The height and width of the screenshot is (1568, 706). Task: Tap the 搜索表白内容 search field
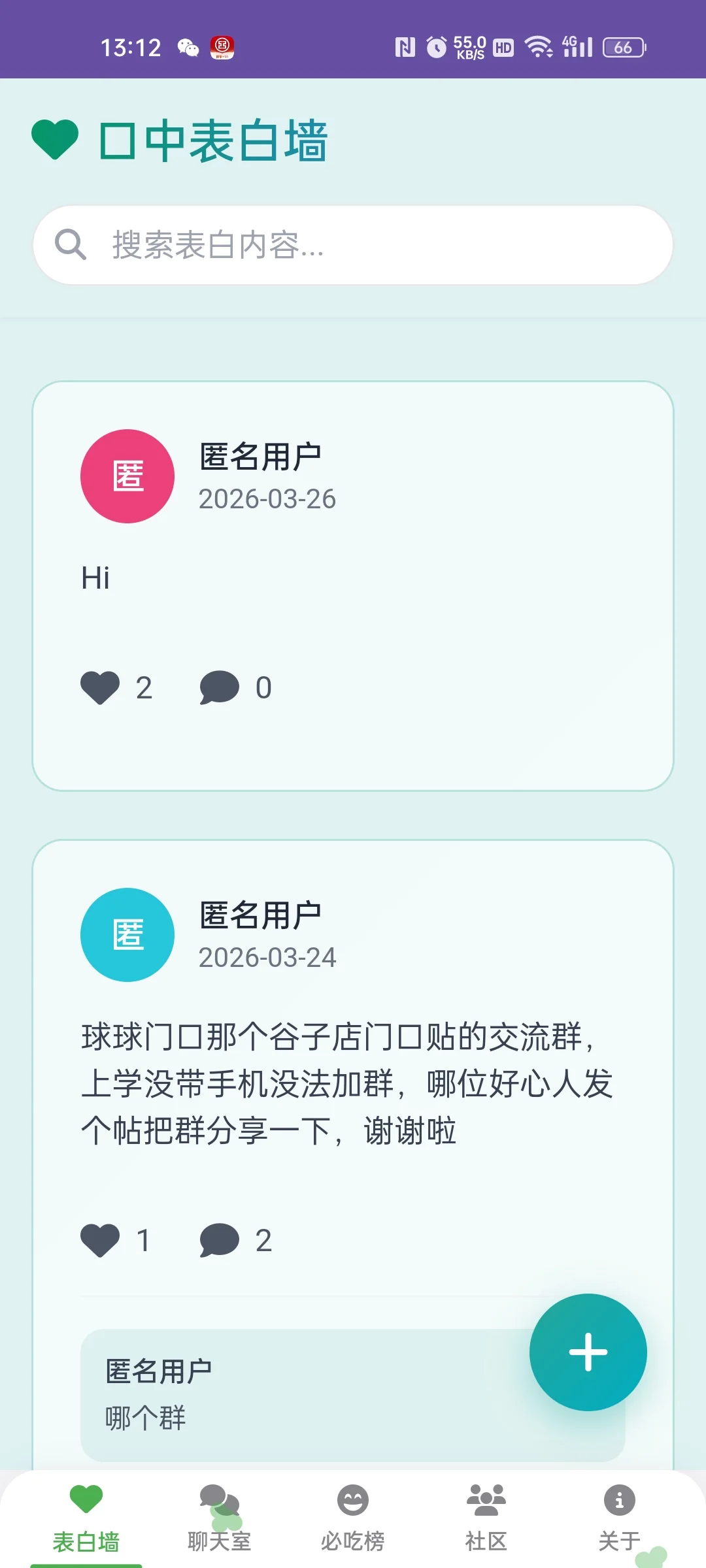click(x=353, y=244)
